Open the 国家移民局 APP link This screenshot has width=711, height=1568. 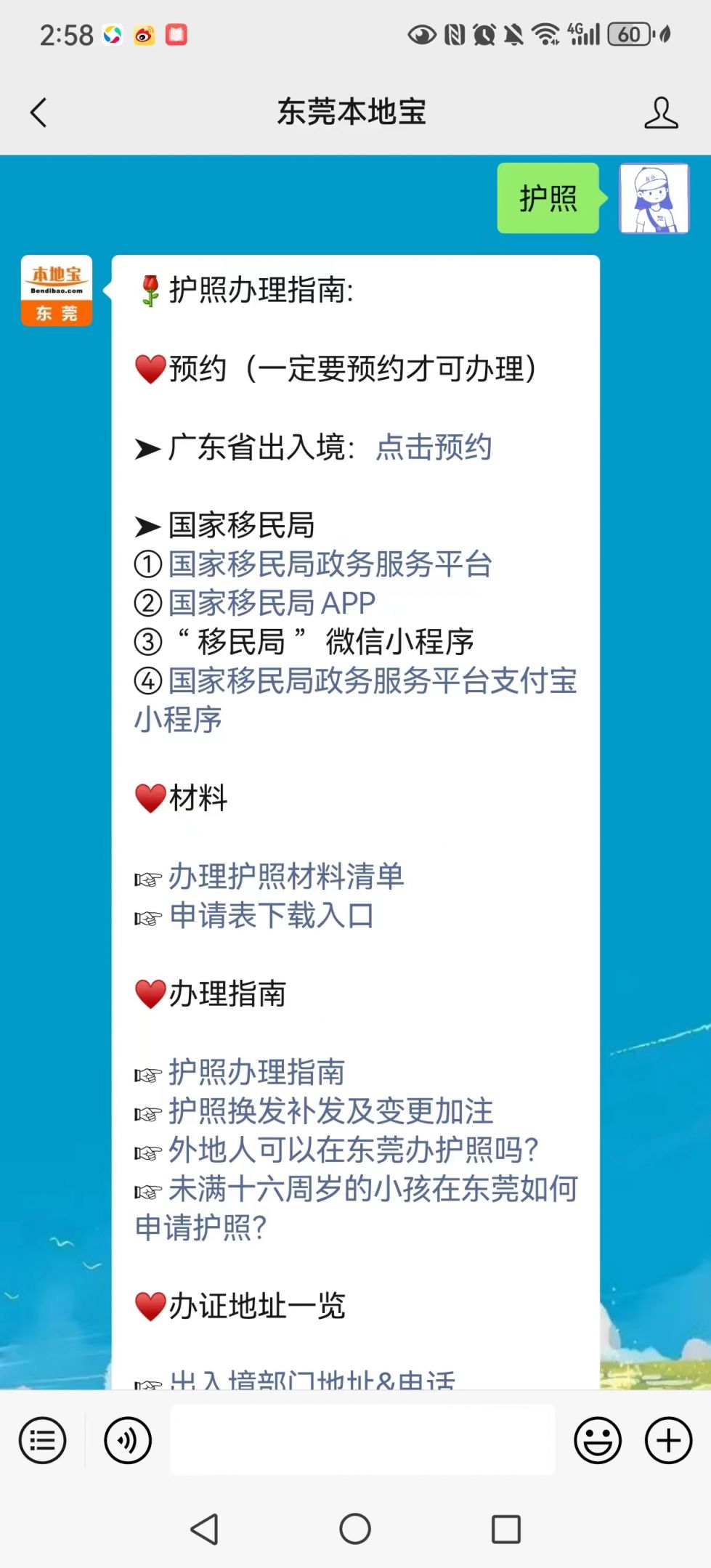click(x=272, y=603)
